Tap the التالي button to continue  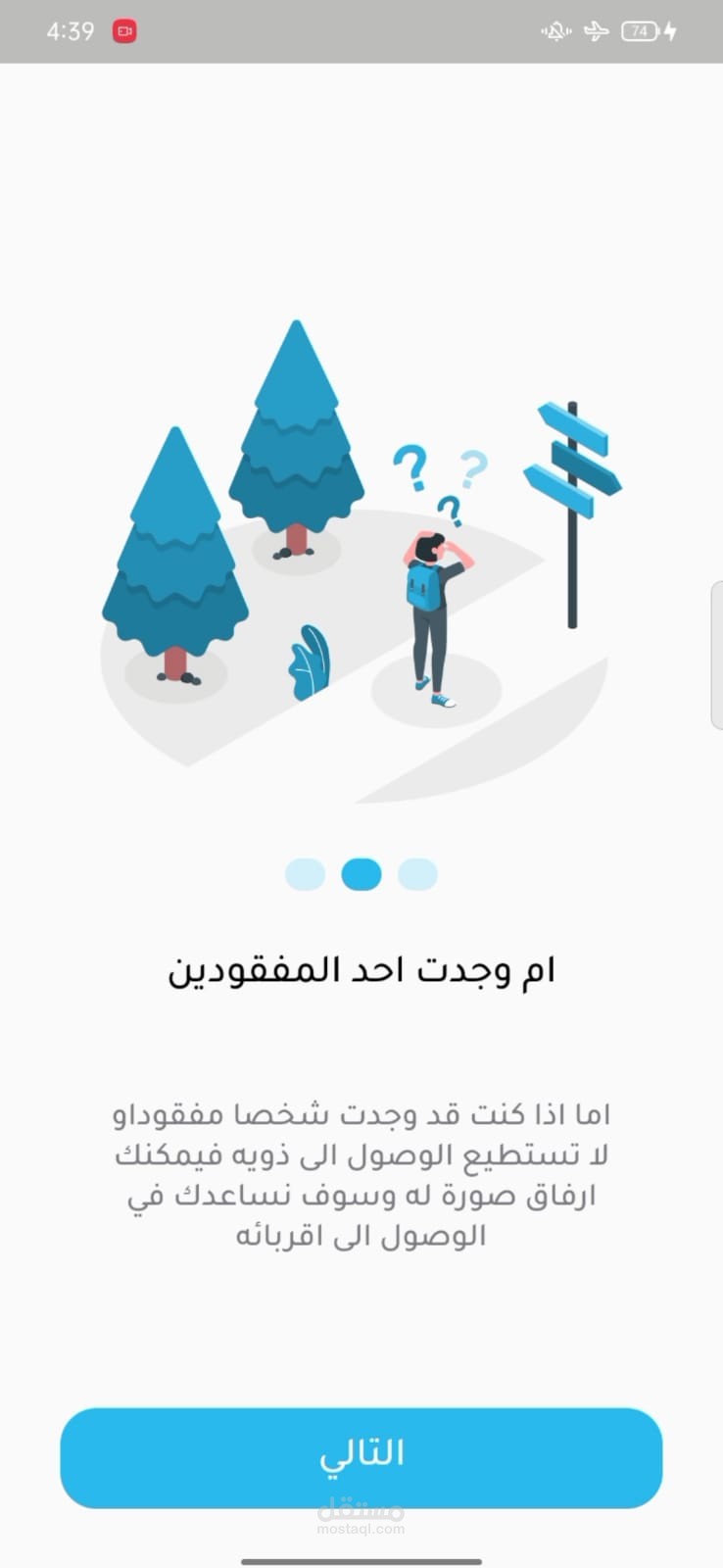pos(361,1457)
